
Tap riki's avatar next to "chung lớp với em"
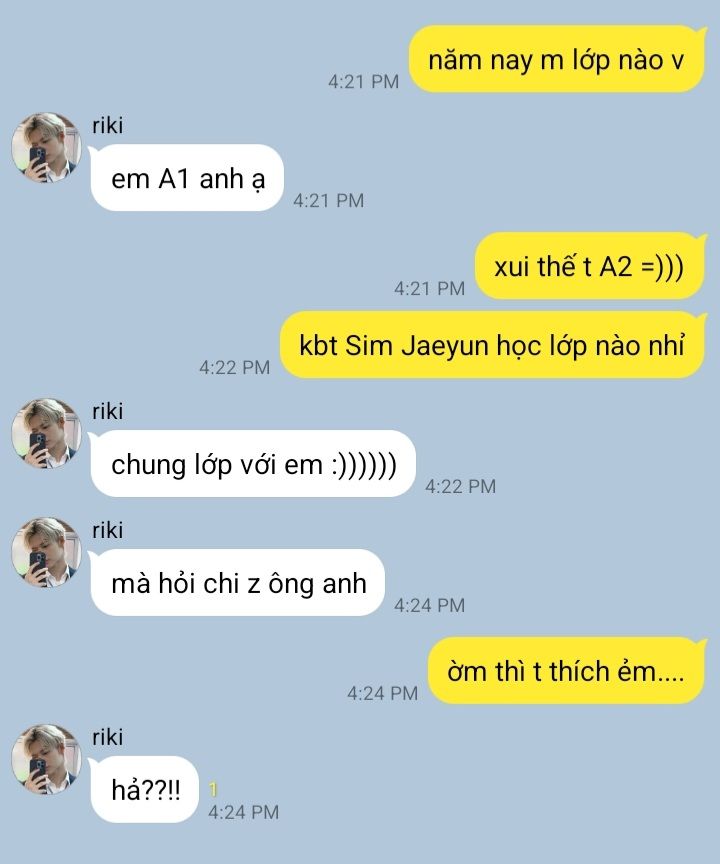(x=46, y=433)
